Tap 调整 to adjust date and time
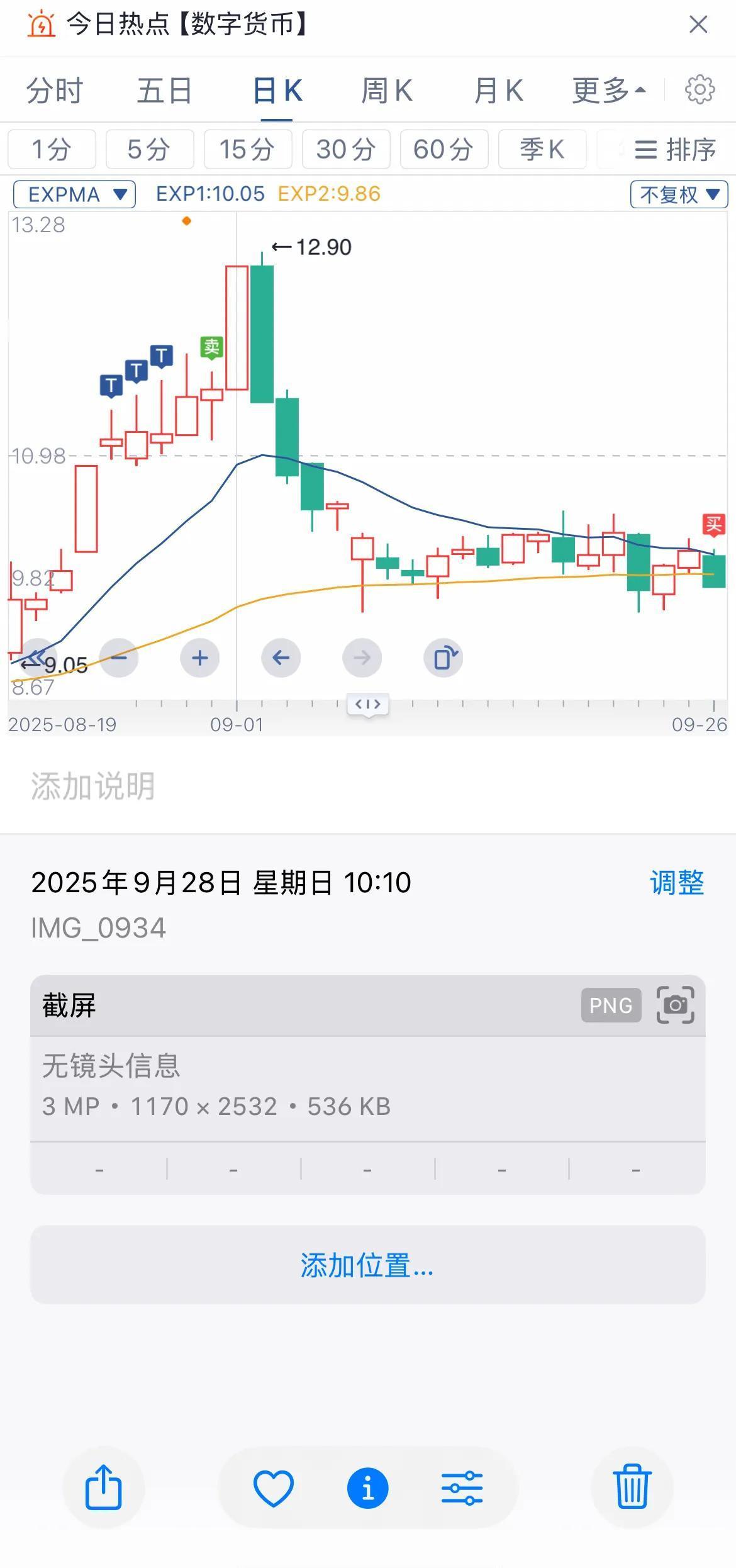Viewport: 736px width, 1568px height. click(677, 882)
